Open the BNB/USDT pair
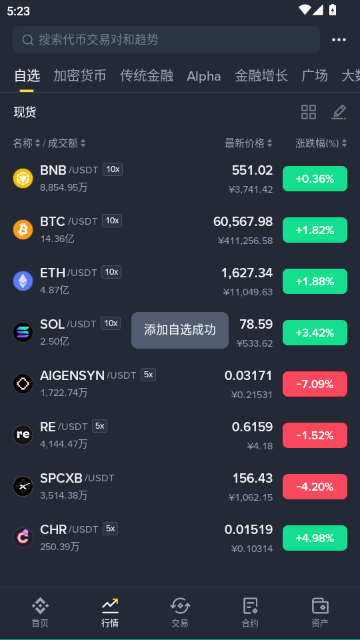This screenshot has height=640, width=360. [x=180, y=179]
